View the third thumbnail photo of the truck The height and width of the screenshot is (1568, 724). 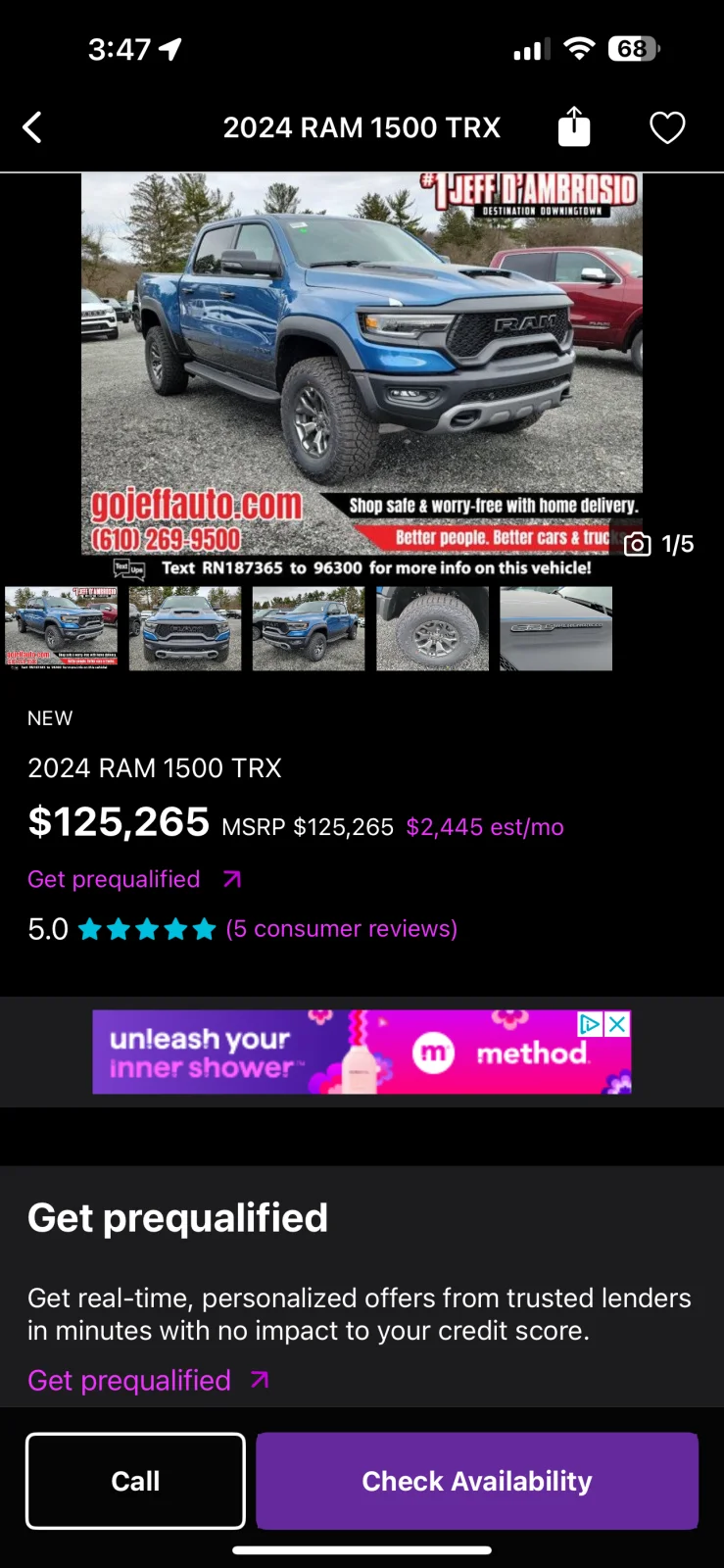pyautogui.click(x=309, y=628)
